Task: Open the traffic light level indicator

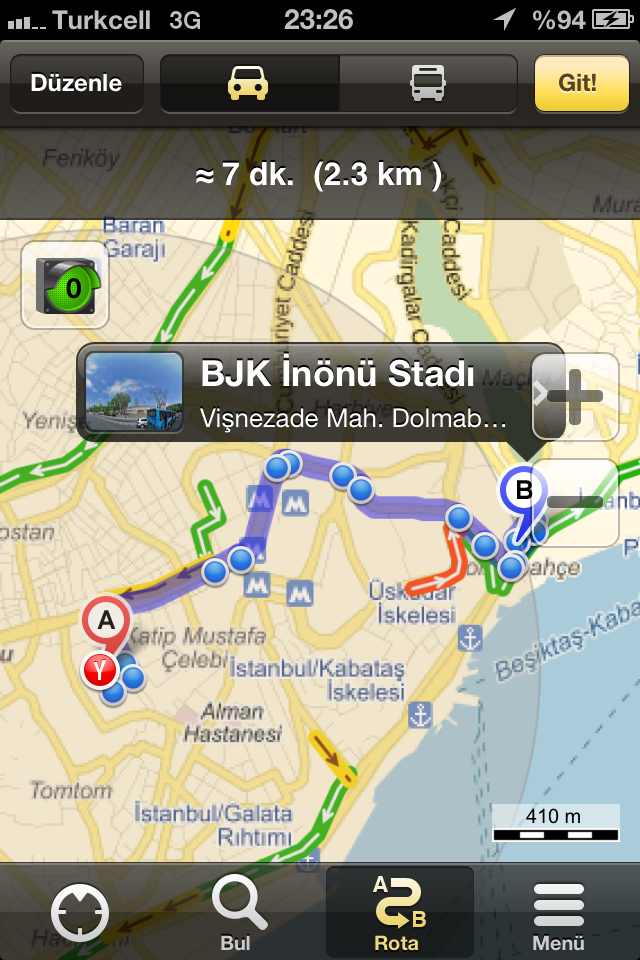Action: (65, 285)
